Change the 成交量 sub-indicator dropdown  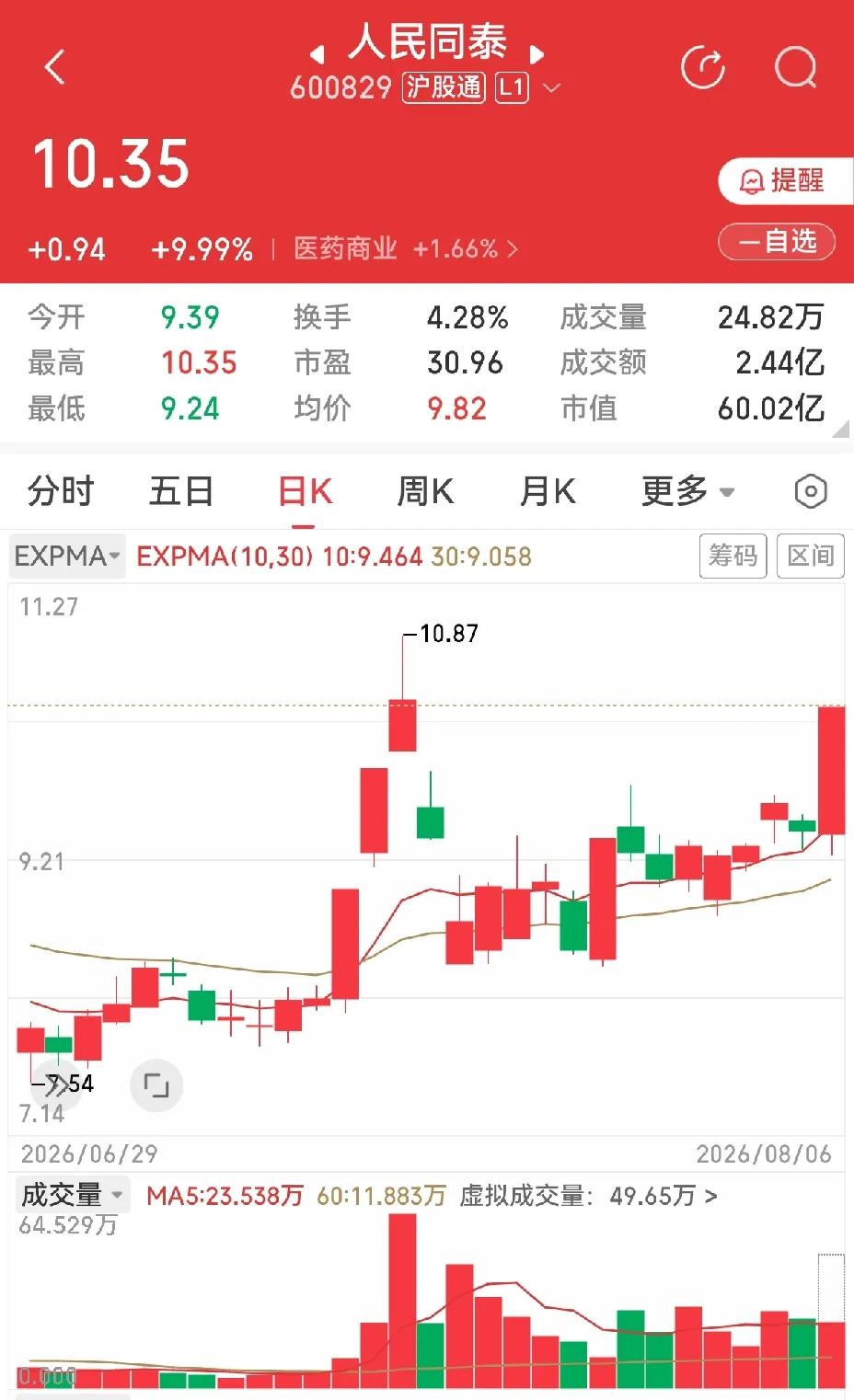point(72,1196)
